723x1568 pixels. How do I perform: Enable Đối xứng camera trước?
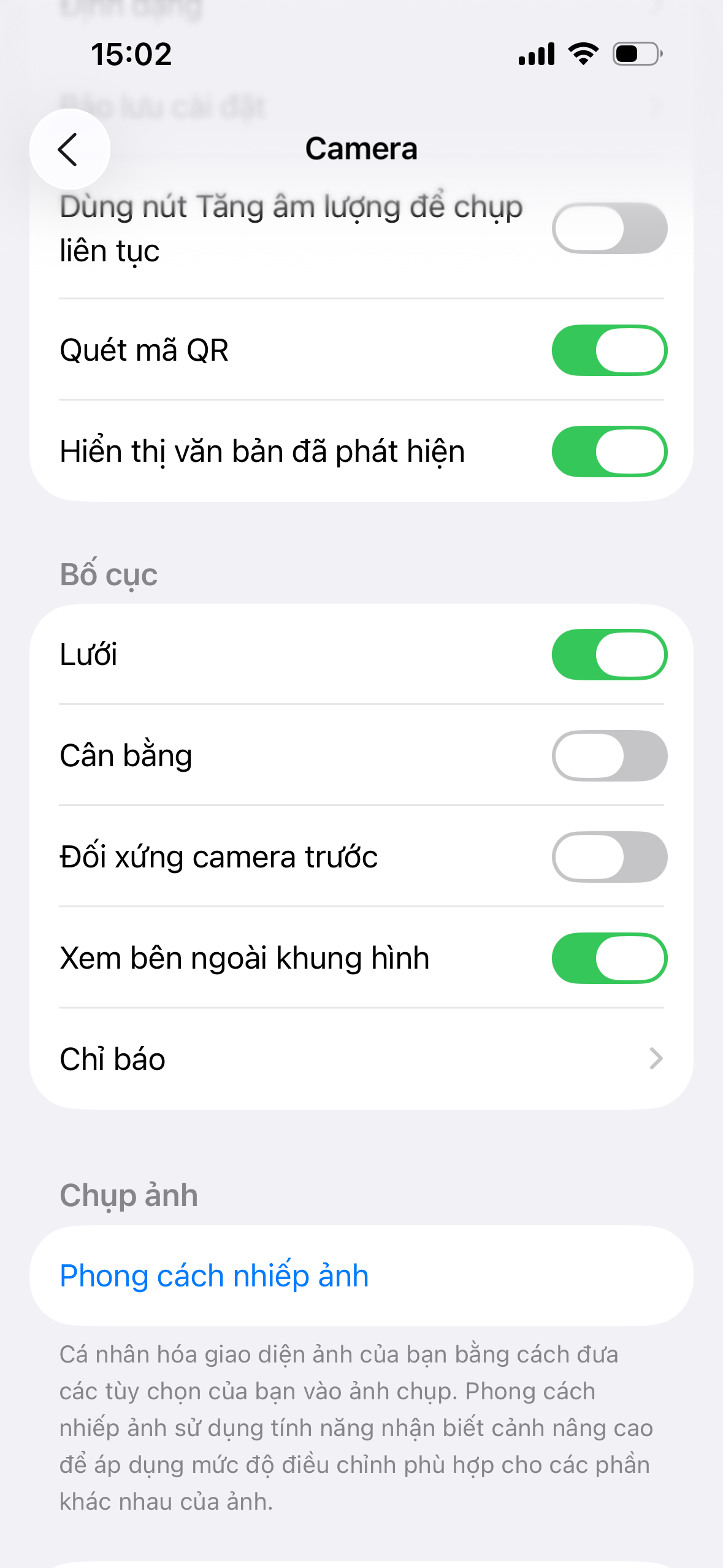click(x=609, y=857)
